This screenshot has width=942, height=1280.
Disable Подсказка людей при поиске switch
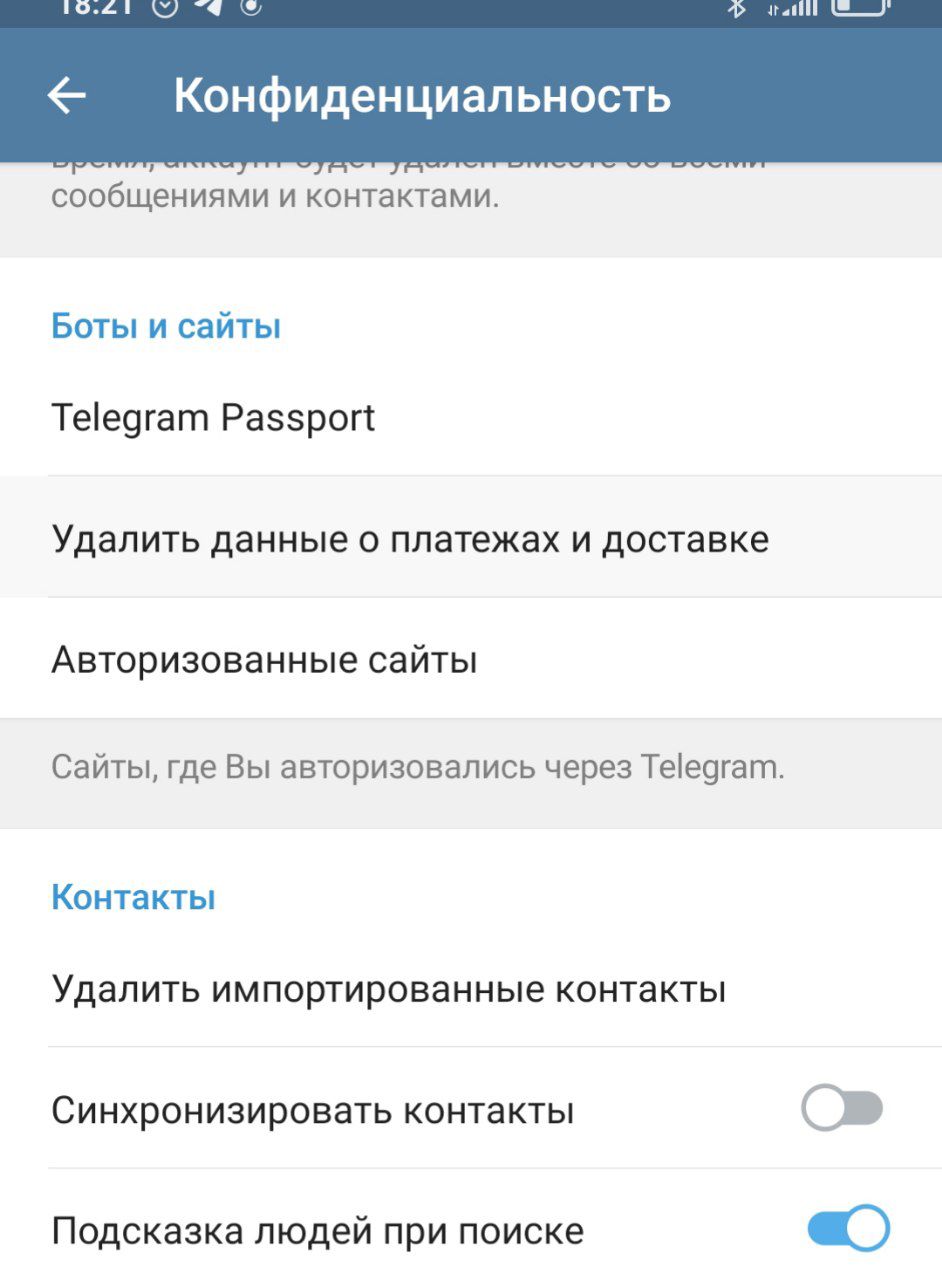click(x=848, y=1229)
